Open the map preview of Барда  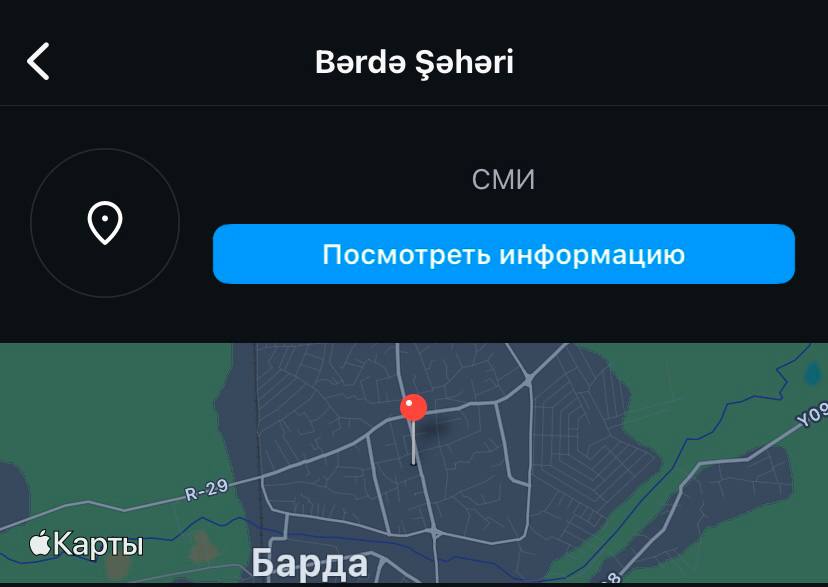coord(414,463)
